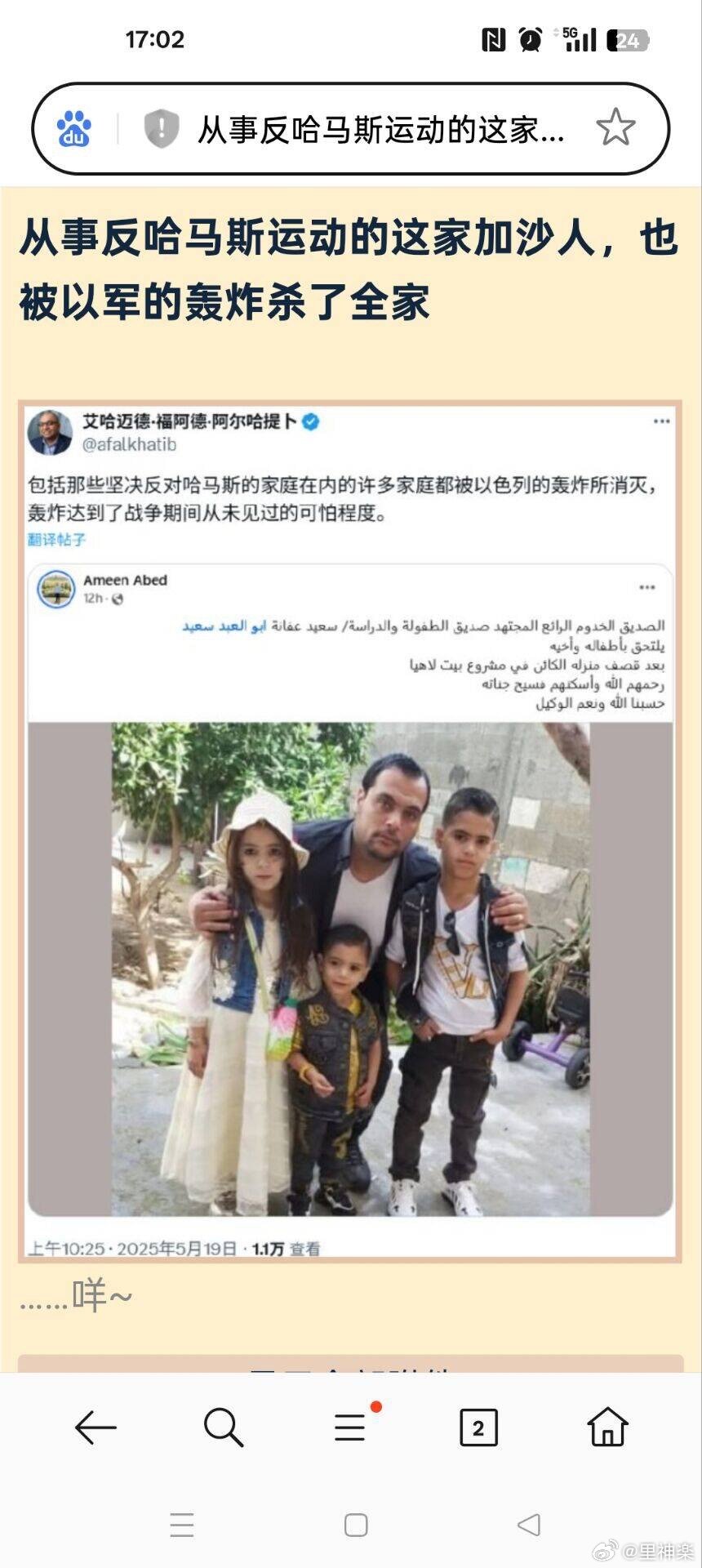The width and height of the screenshot is (702, 1568).
Task: Tap the Baidu paw logo in address bar
Action: 74,129
